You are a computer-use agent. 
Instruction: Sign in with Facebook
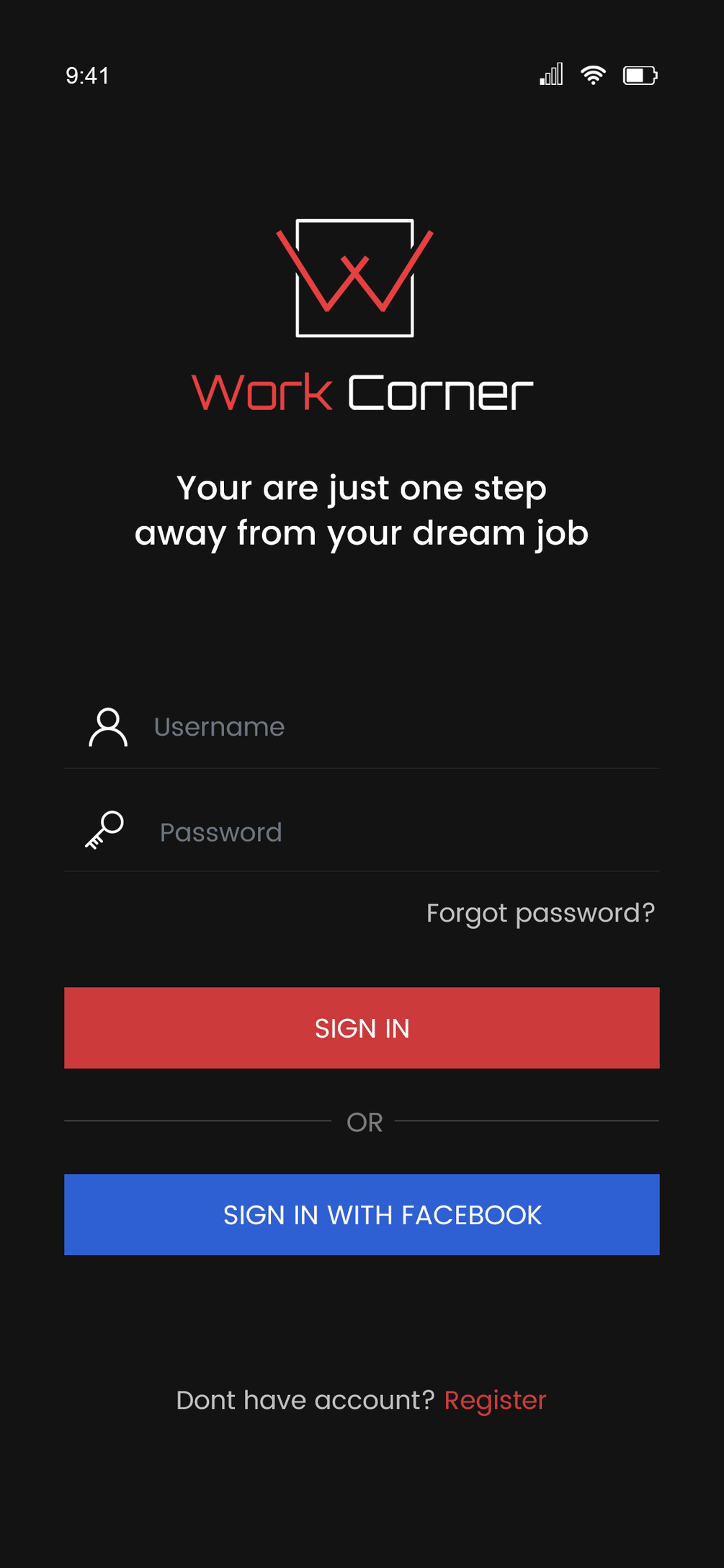pos(362,1214)
